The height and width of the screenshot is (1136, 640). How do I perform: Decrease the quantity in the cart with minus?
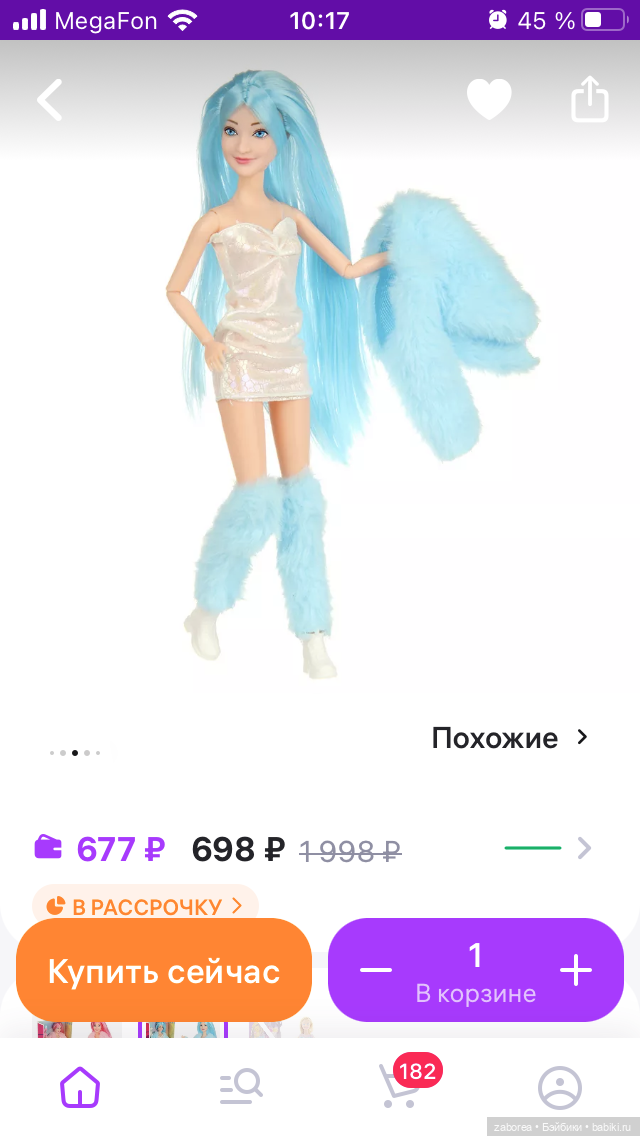pyautogui.click(x=375, y=970)
